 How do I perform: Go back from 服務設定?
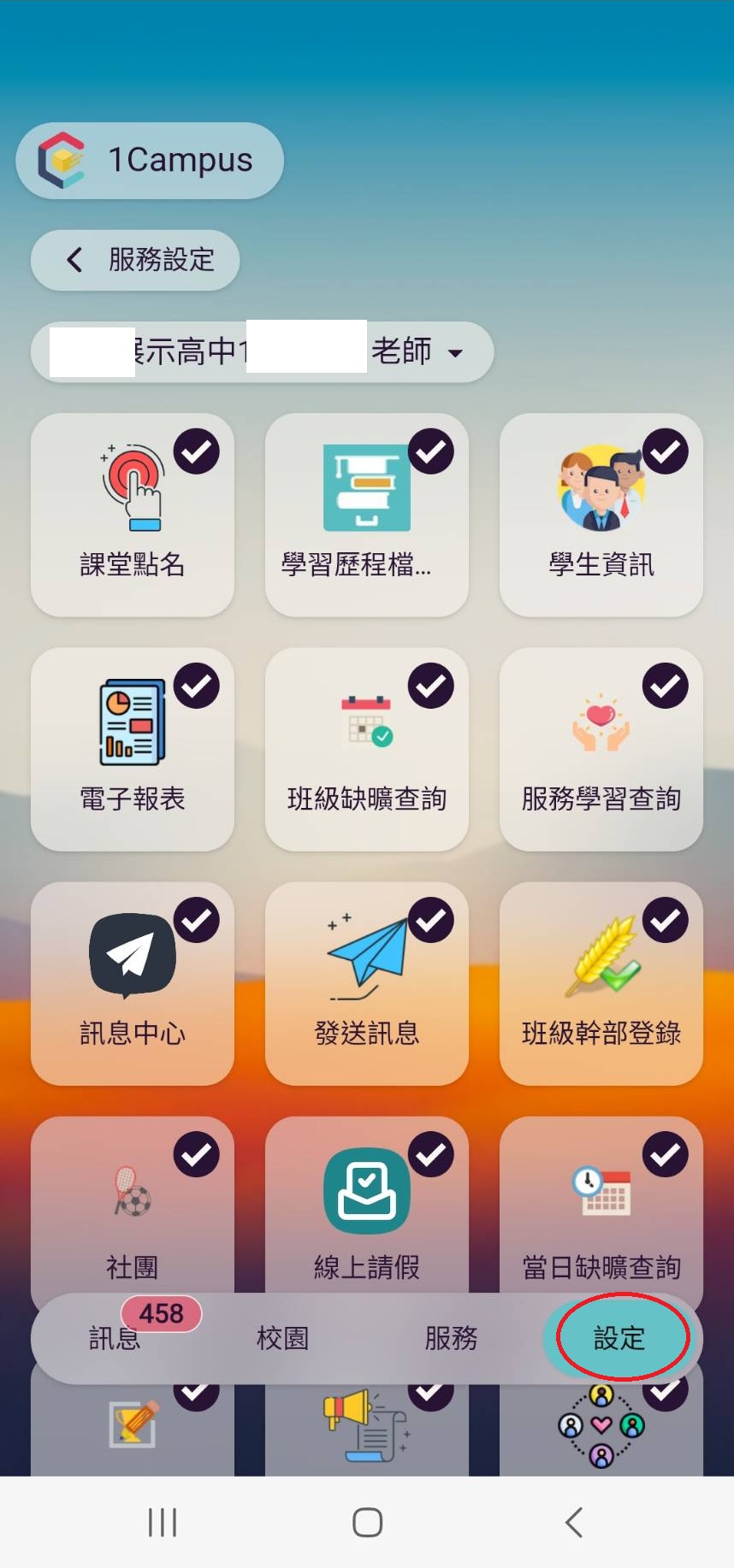(x=135, y=260)
